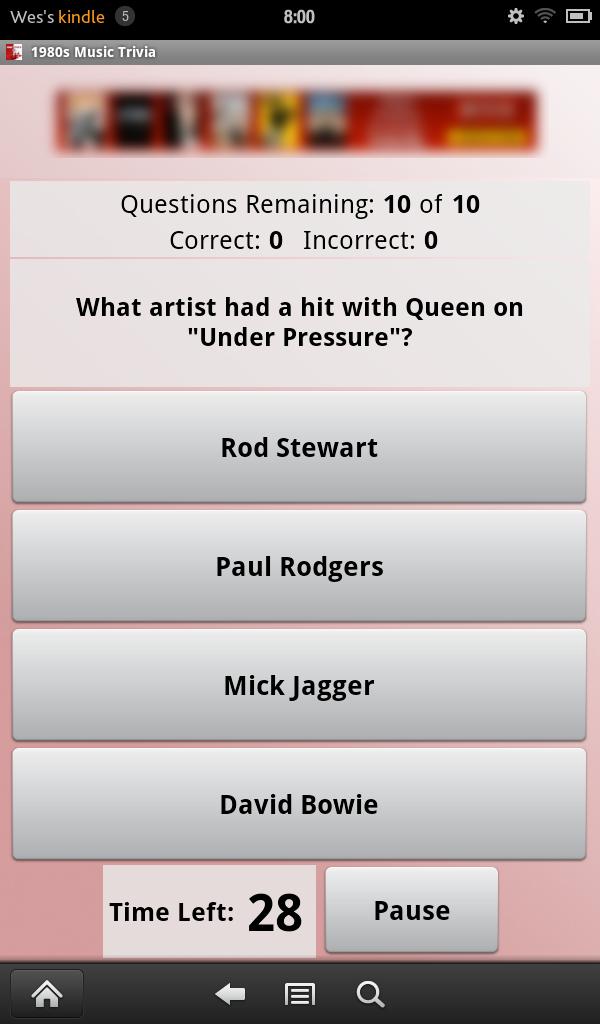Viewport: 600px width, 1024px height.
Task: Open the blurred banner ad at top
Action: 297,121
